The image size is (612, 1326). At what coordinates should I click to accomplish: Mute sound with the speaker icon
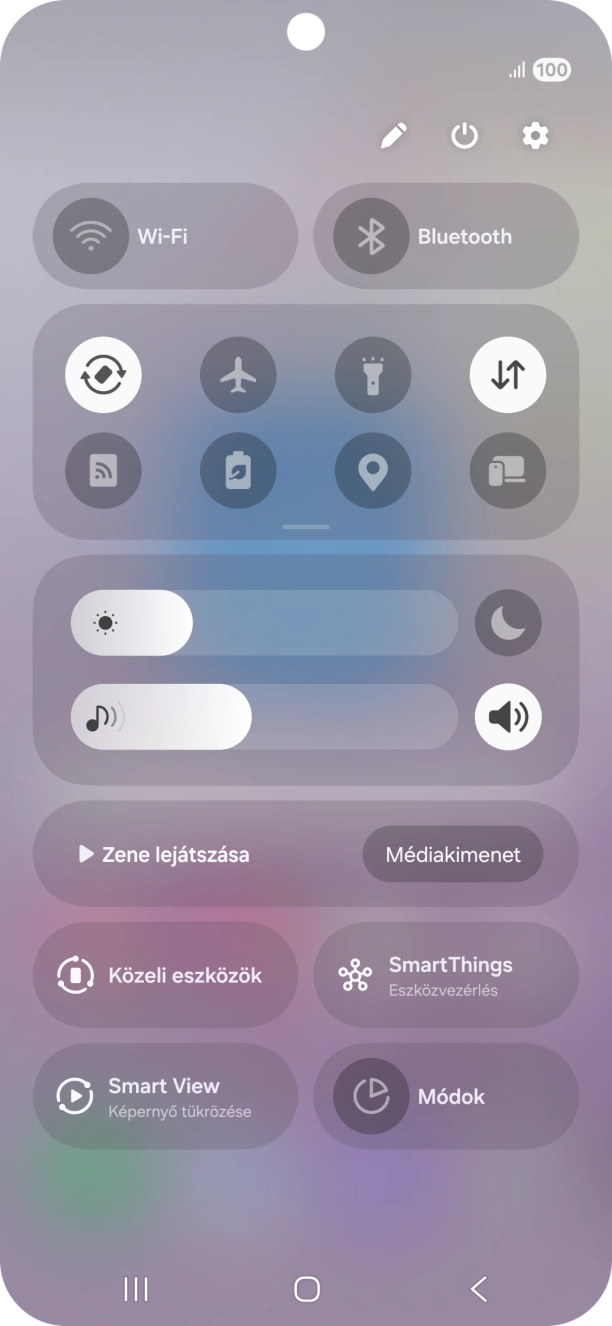508,717
